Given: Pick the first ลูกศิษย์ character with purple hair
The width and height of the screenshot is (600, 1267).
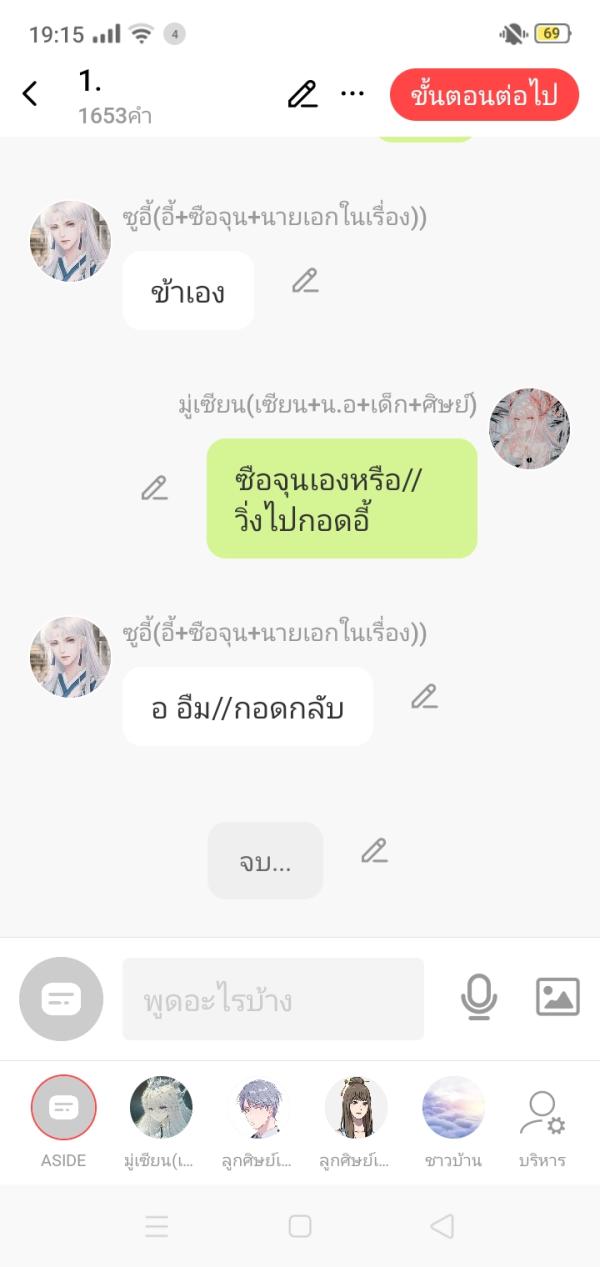Looking at the screenshot, I should pyautogui.click(x=258, y=1108).
